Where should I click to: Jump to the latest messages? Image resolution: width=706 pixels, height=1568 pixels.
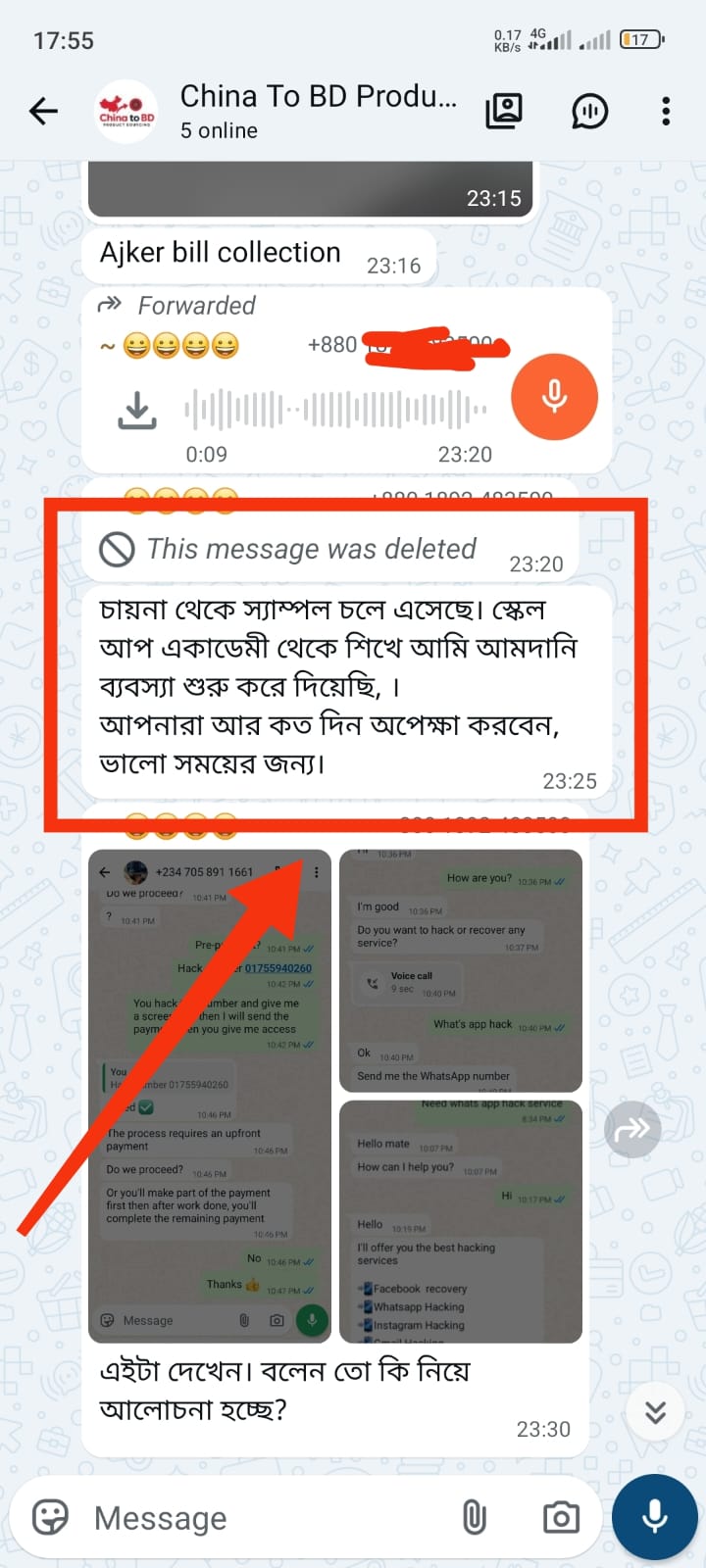(x=655, y=1412)
